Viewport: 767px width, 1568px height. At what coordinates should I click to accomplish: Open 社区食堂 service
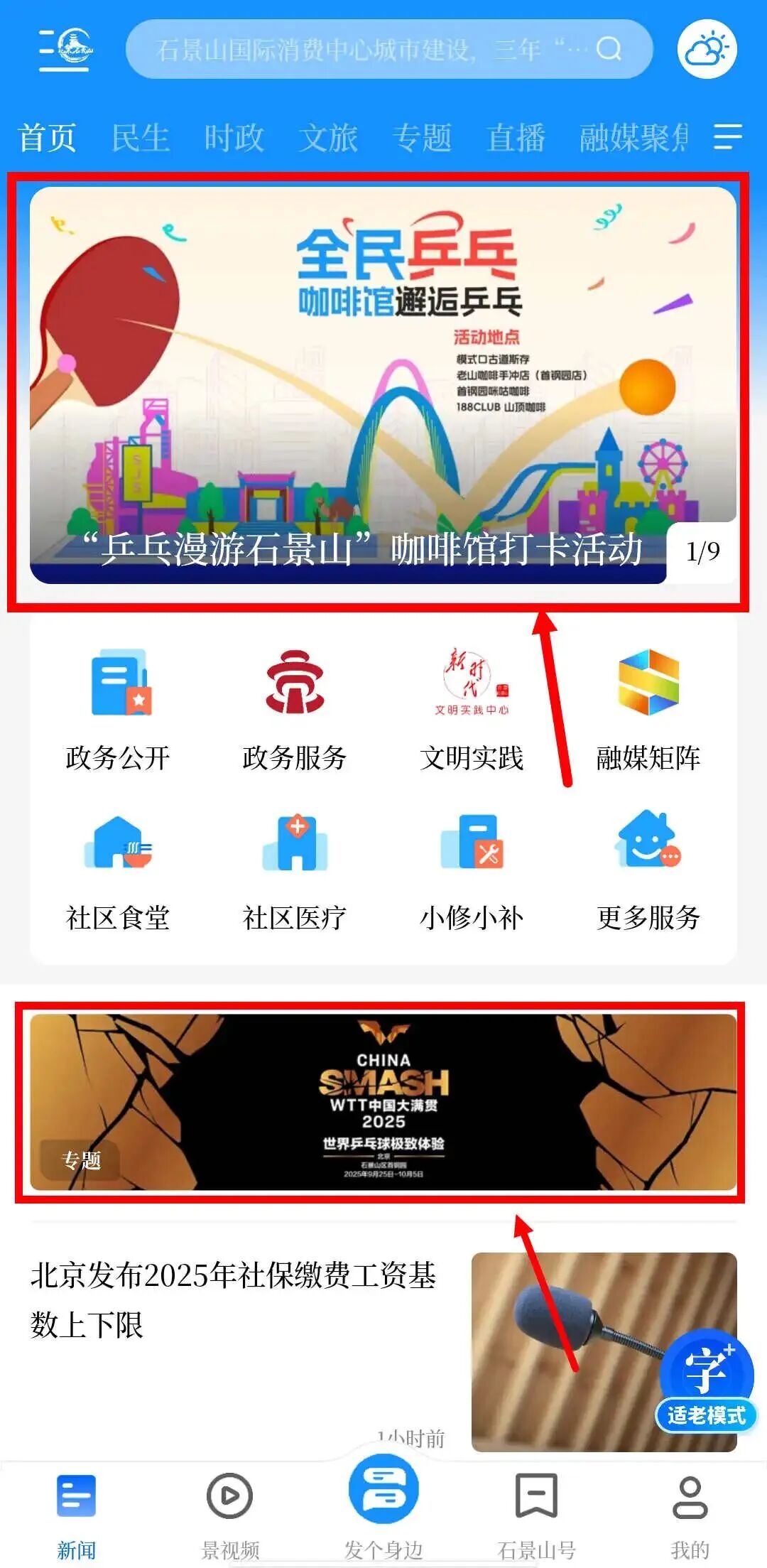[x=118, y=871]
